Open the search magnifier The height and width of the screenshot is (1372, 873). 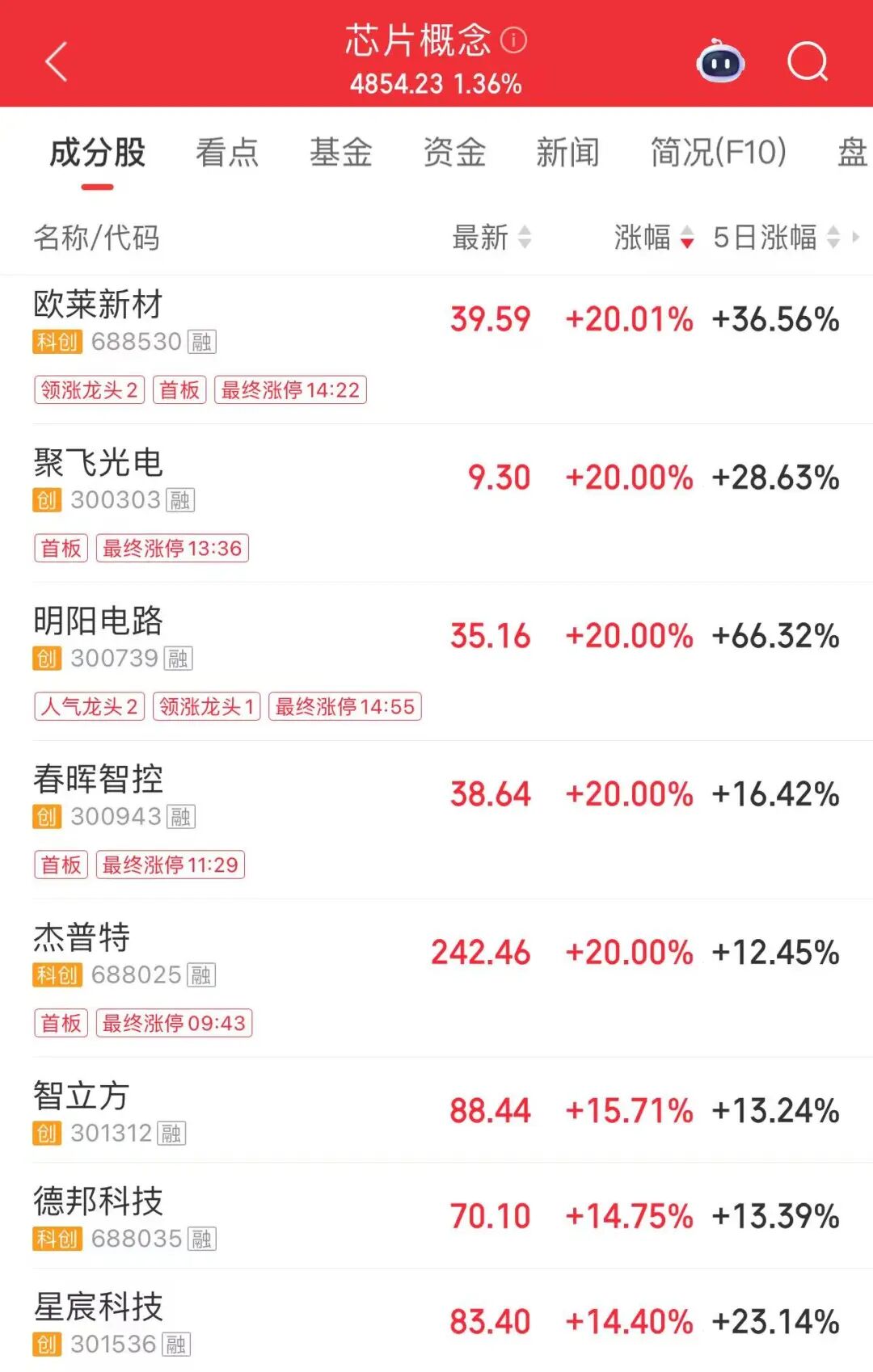(808, 61)
